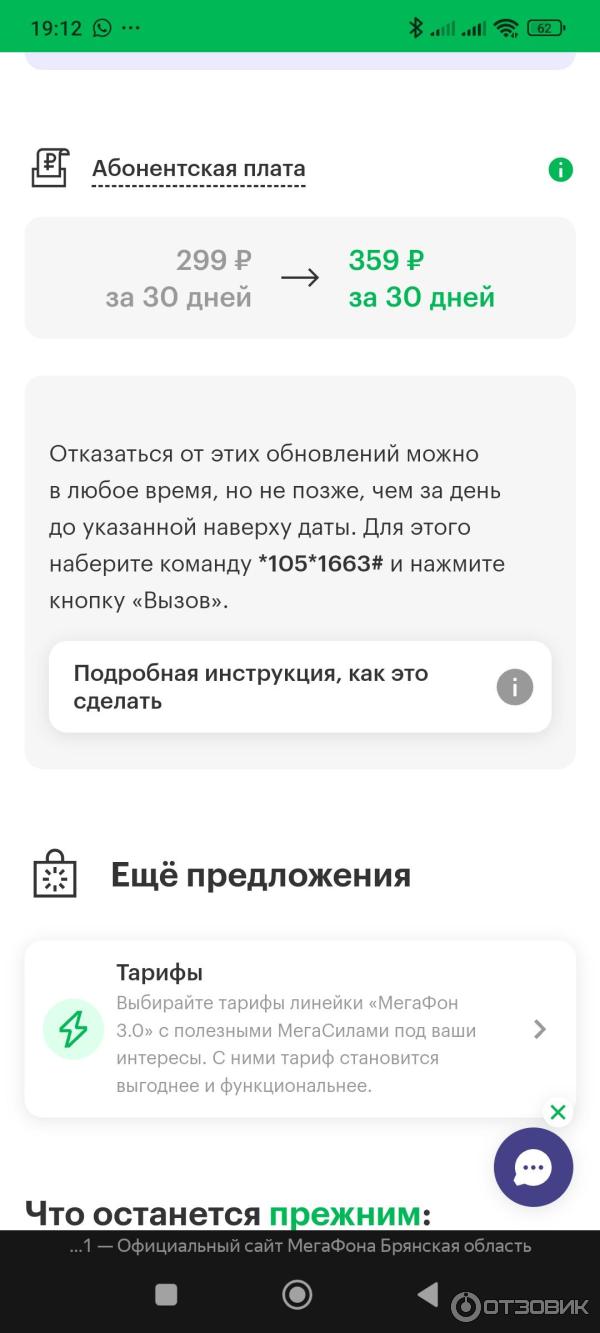This screenshot has width=600, height=1333.
Task: Tap the underlined Абонентская плата link
Action: click(198, 169)
